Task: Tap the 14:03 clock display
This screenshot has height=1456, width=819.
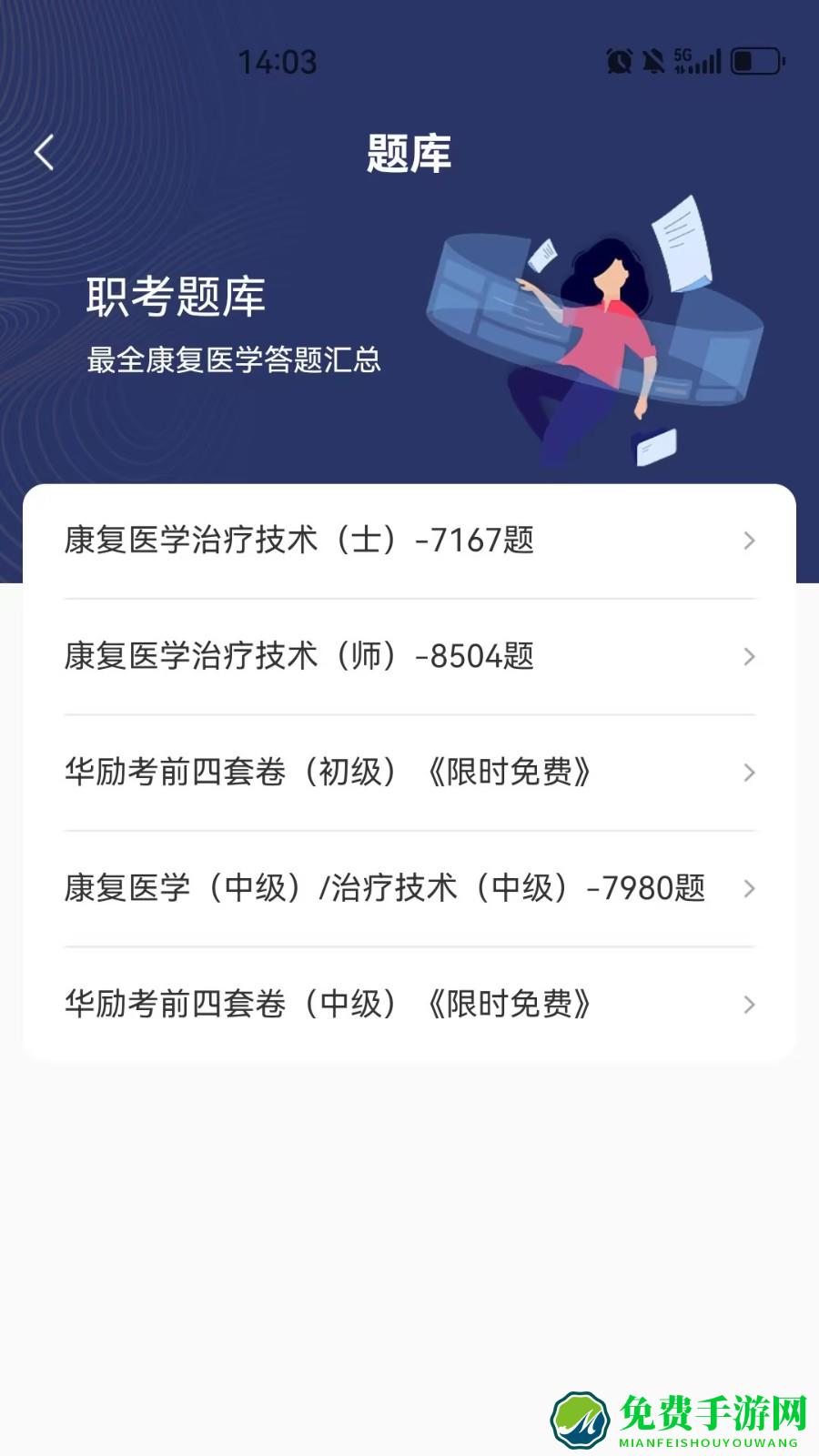Action: 278,62
